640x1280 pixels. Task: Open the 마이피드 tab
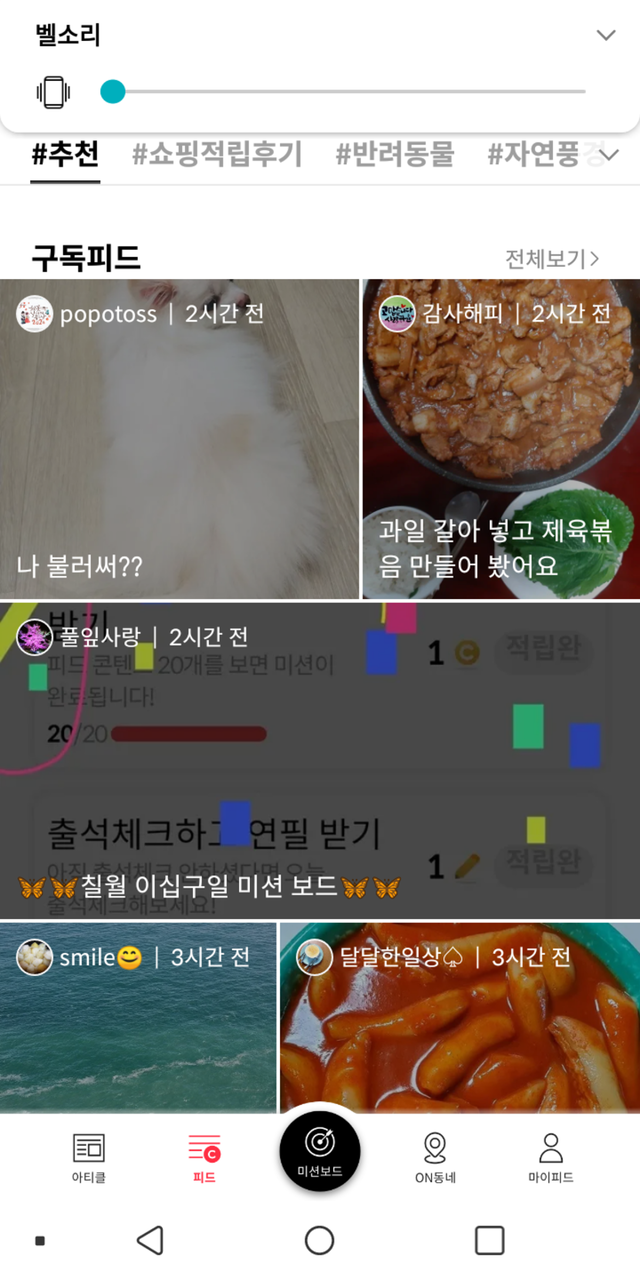[x=551, y=1158]
